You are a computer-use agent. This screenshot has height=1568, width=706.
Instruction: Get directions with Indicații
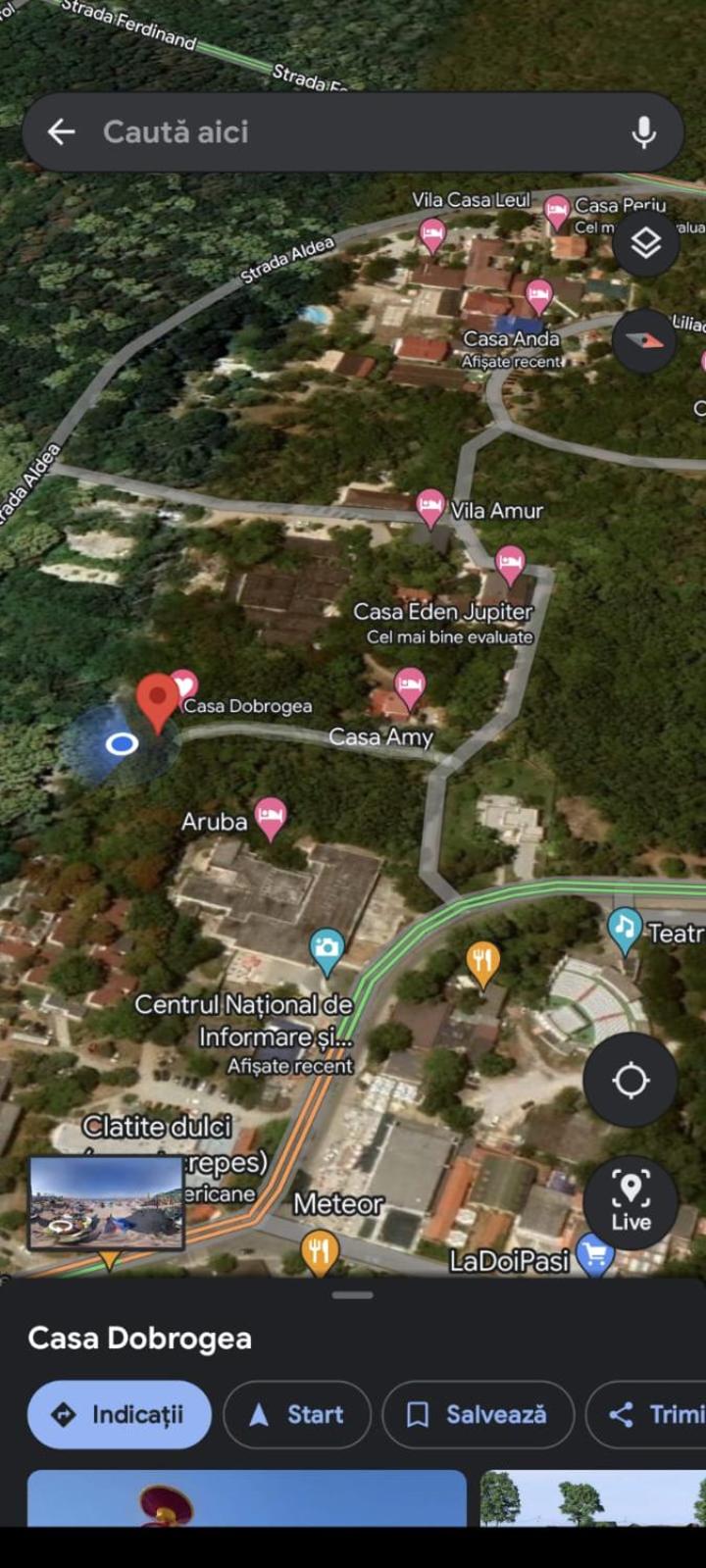[120, 1414]
